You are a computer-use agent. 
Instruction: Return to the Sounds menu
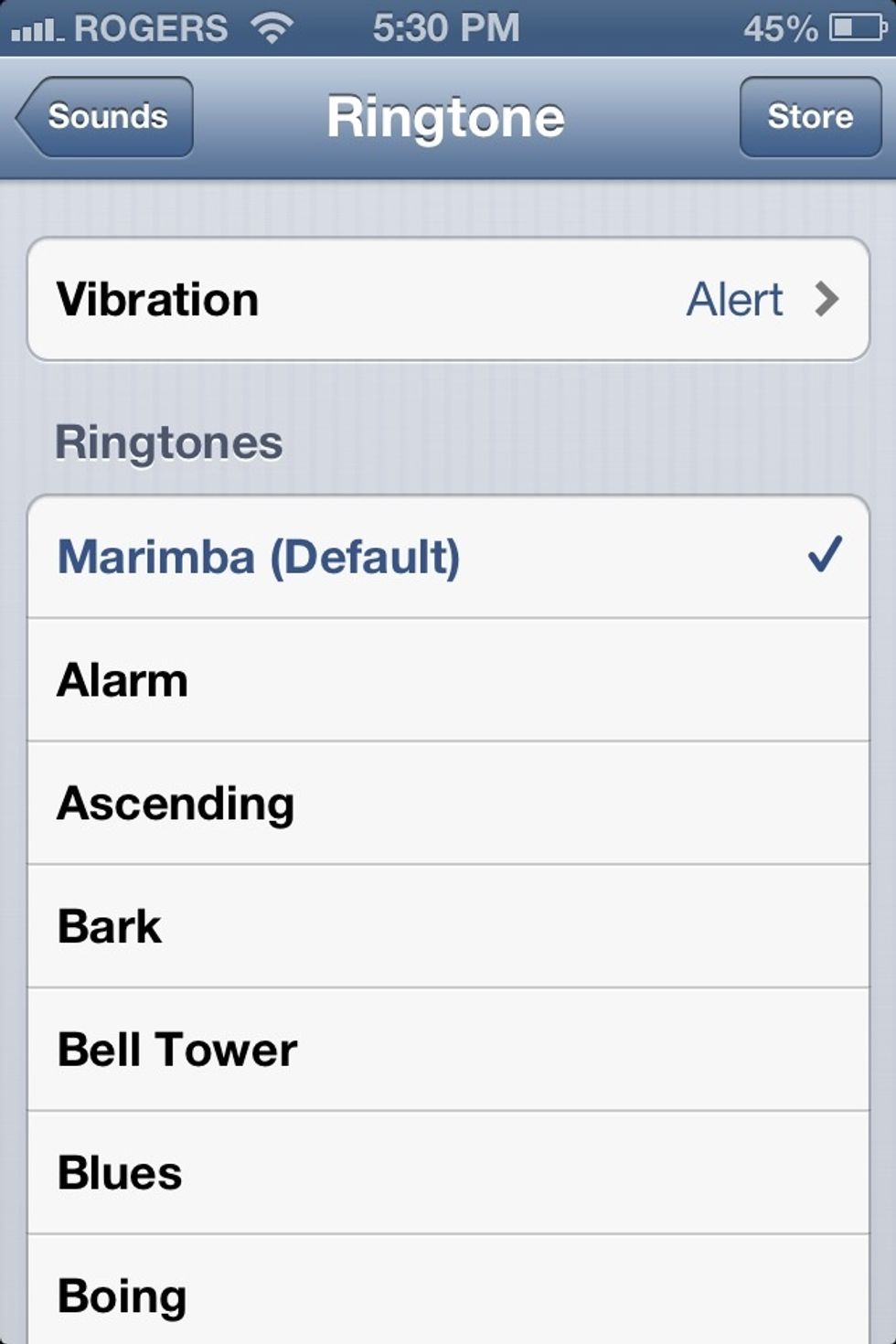pyautogui.click(x=103, y=116)
